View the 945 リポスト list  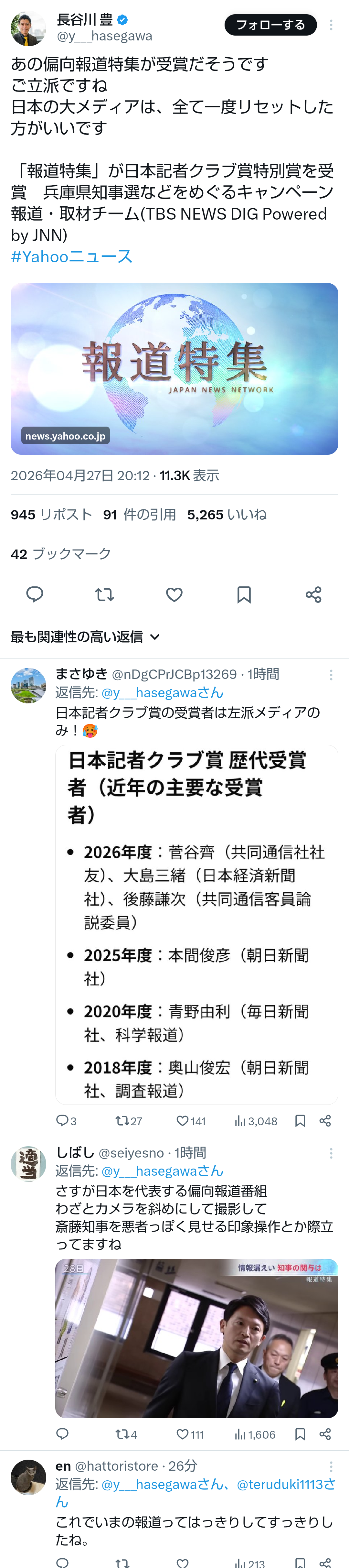51,514
